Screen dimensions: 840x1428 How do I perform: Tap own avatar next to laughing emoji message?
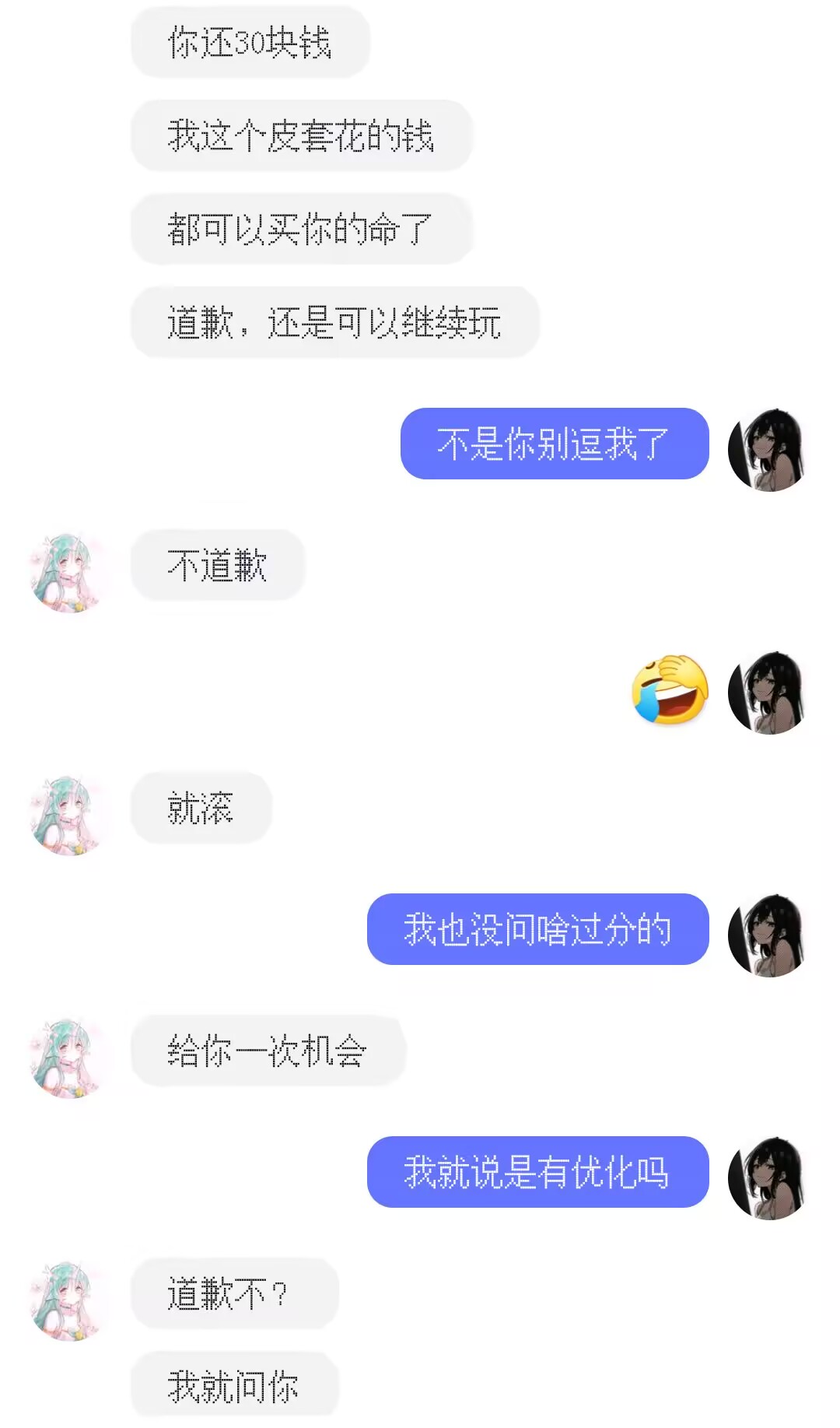point(768,693)
